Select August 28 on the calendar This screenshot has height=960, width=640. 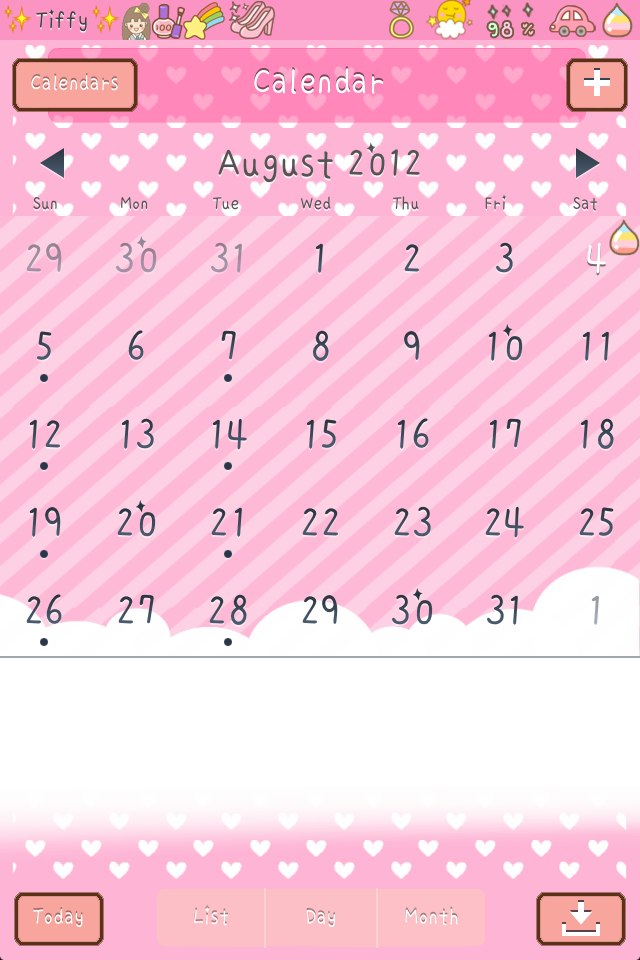[228, 610]
